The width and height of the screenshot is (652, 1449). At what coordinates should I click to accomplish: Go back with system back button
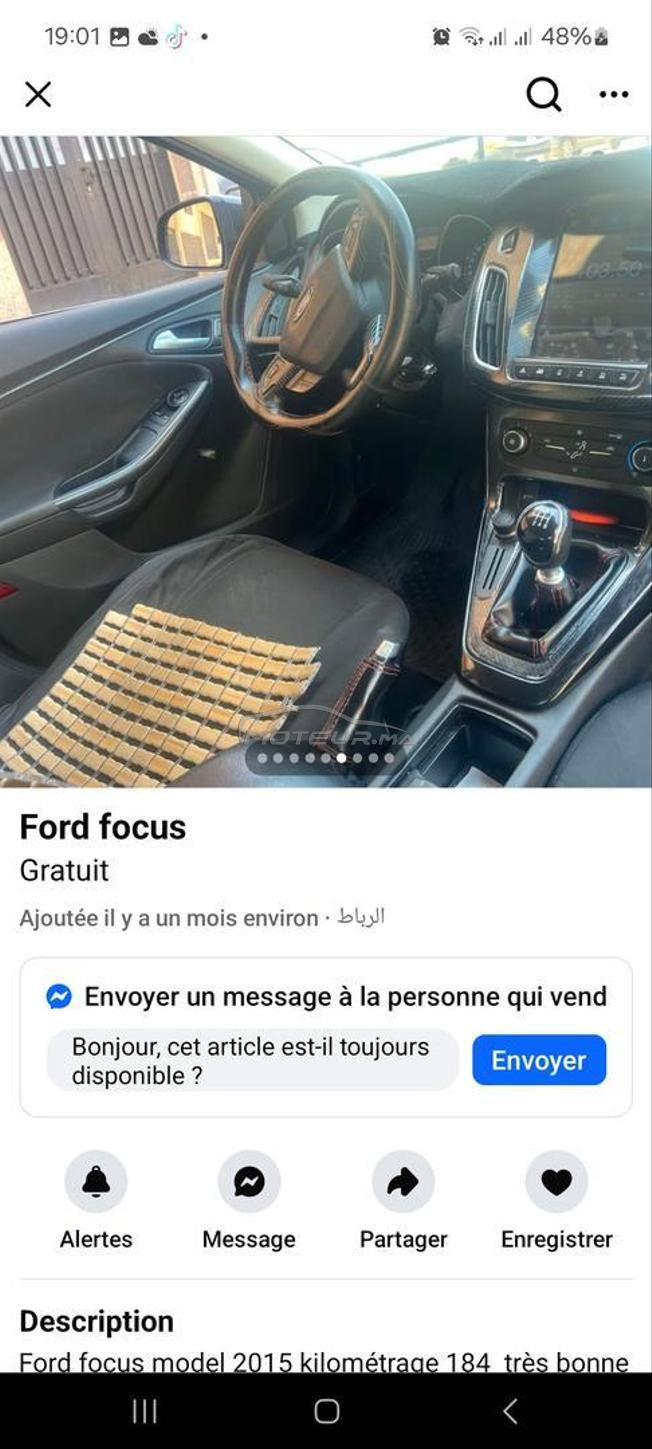coord(510,1411)
